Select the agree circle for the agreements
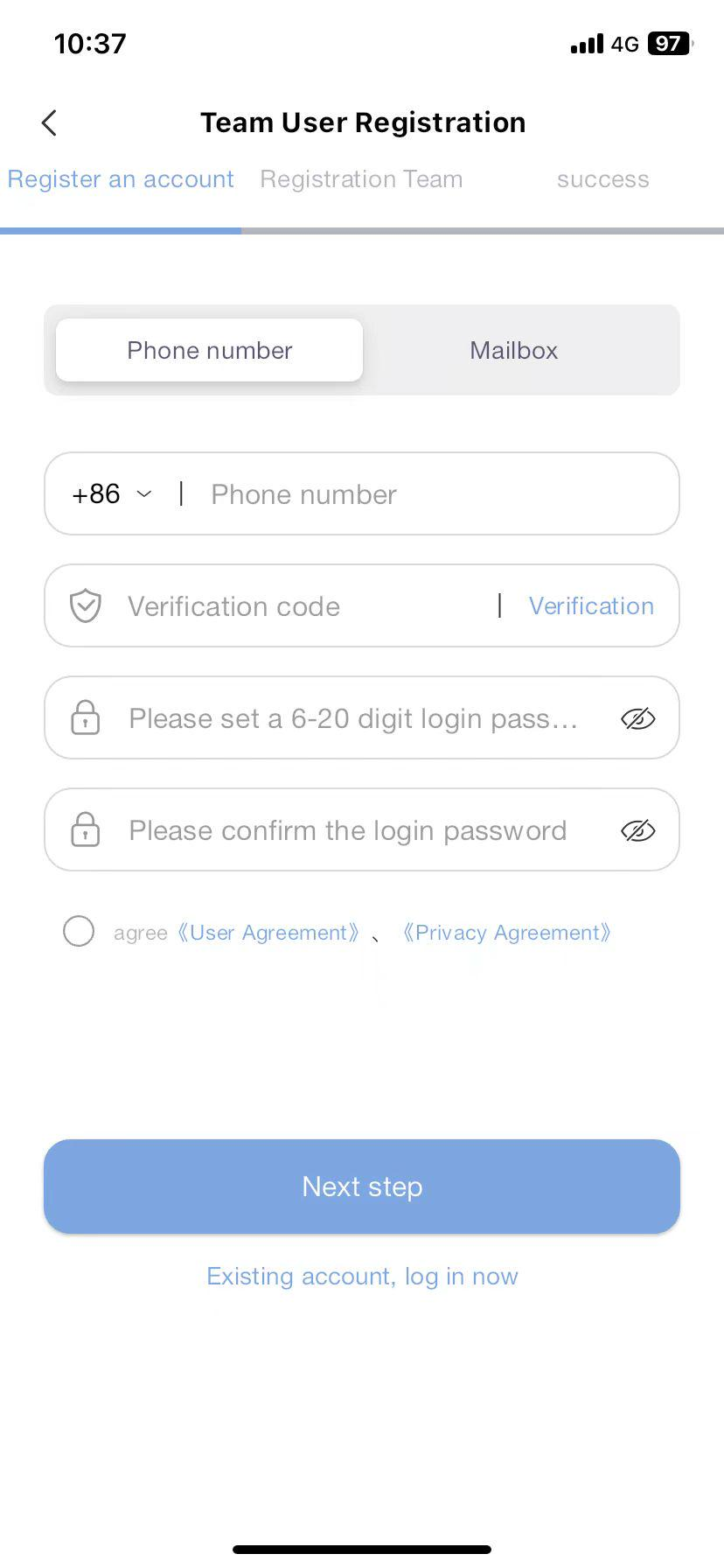724x1568 pixels. click(x=78, y=931)
